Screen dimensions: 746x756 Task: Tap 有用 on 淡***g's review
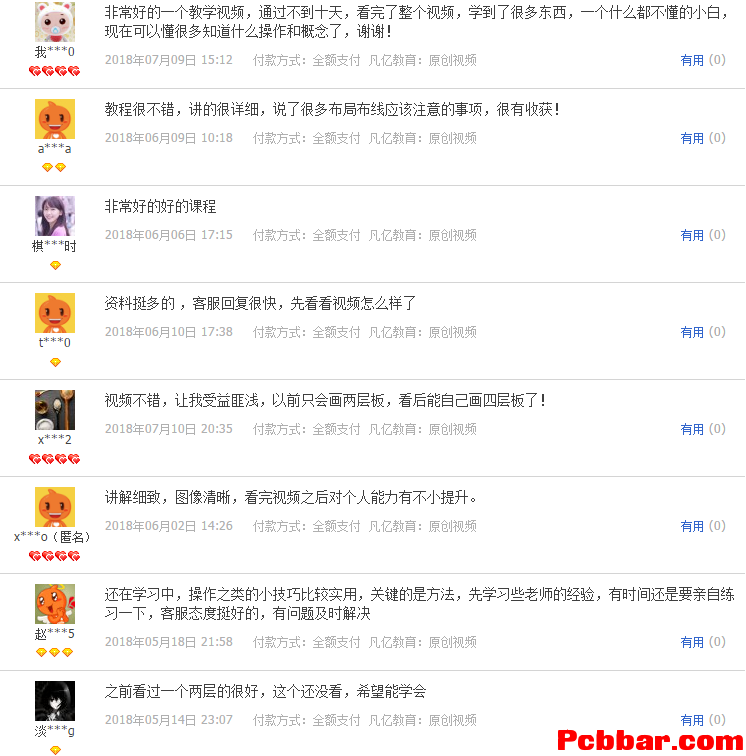click(692, 720)
